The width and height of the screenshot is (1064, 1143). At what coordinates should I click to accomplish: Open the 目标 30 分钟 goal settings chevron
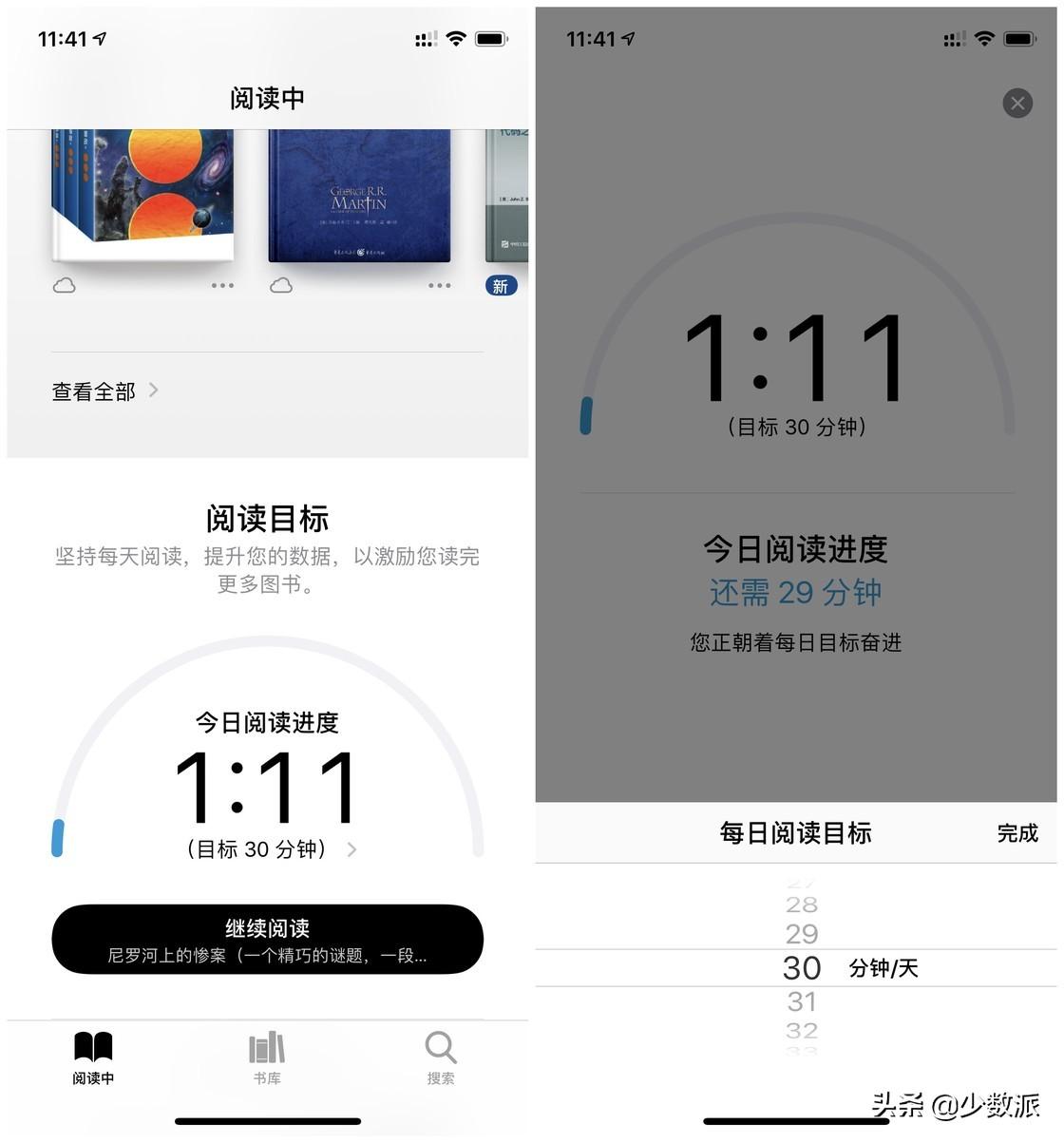click(351, 849)
